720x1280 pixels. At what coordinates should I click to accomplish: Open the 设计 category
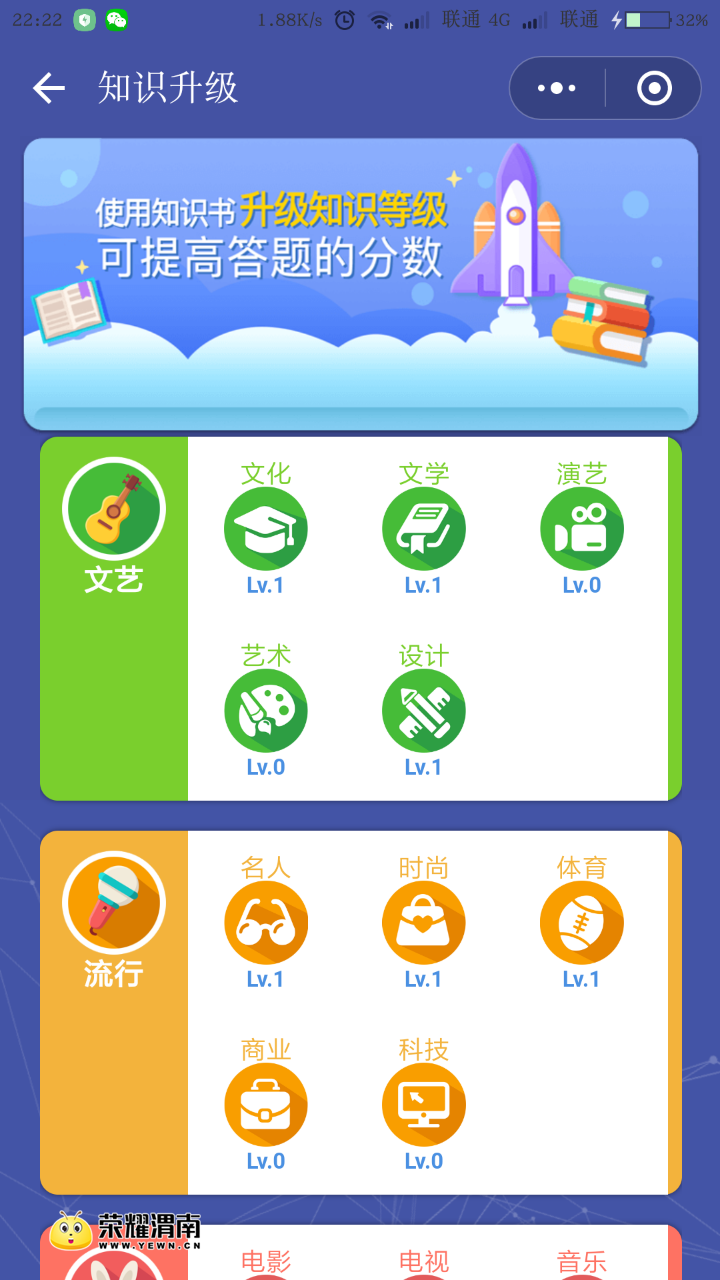[424, 711]
